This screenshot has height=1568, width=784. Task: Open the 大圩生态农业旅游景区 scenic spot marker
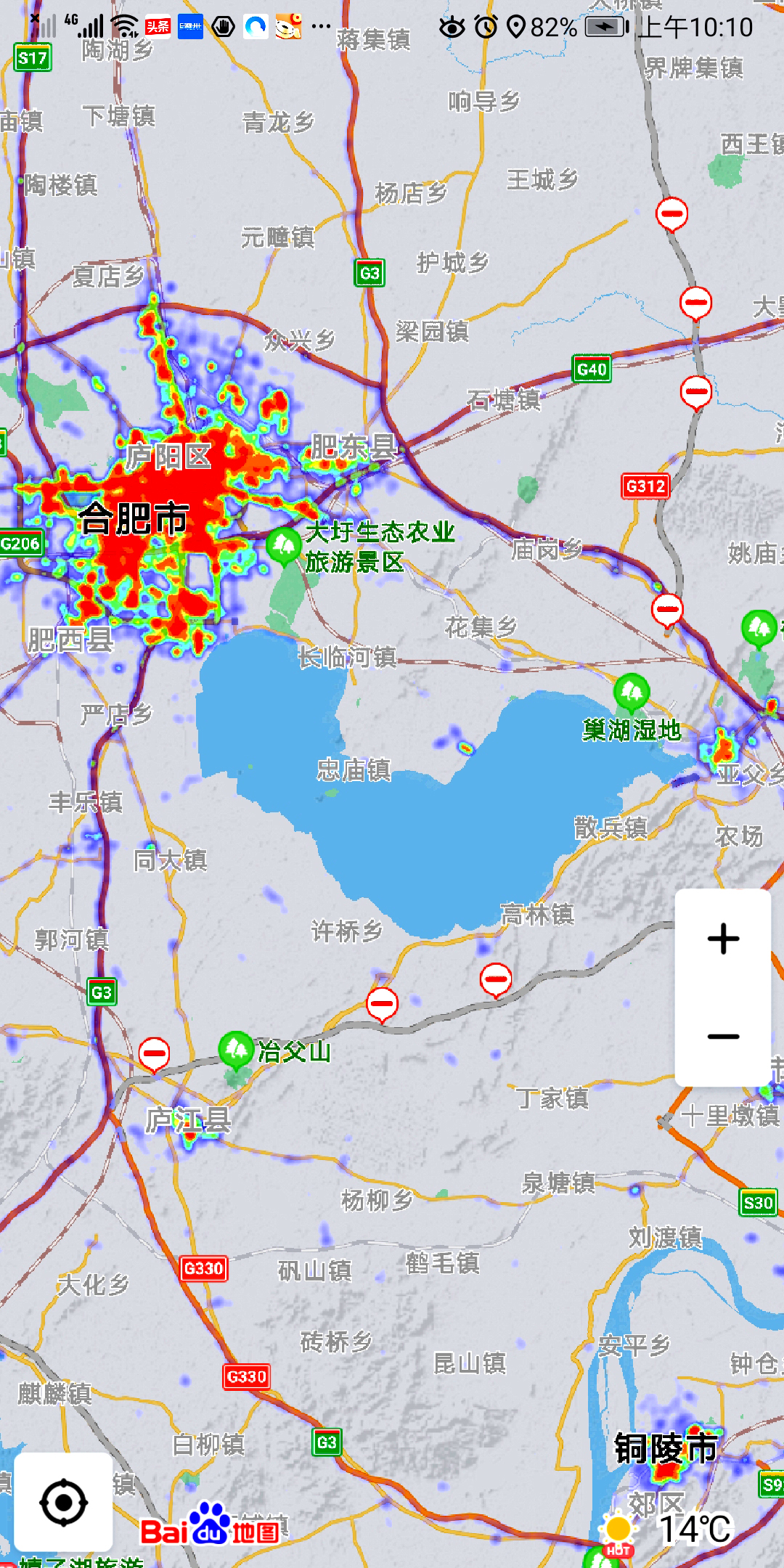coord(284,544)
